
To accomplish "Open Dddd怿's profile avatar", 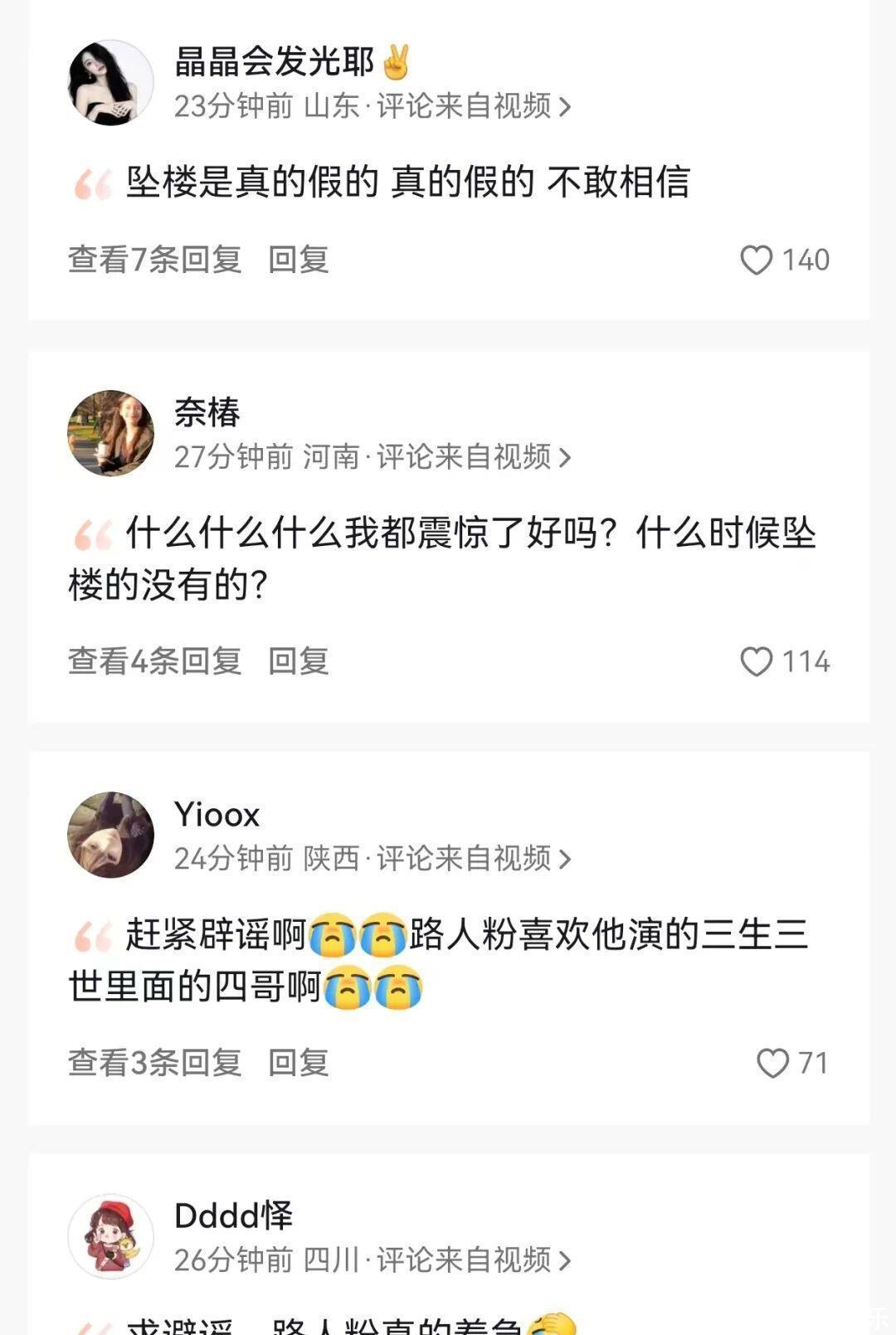I will pyautogui.click(x=110, y=1236).
